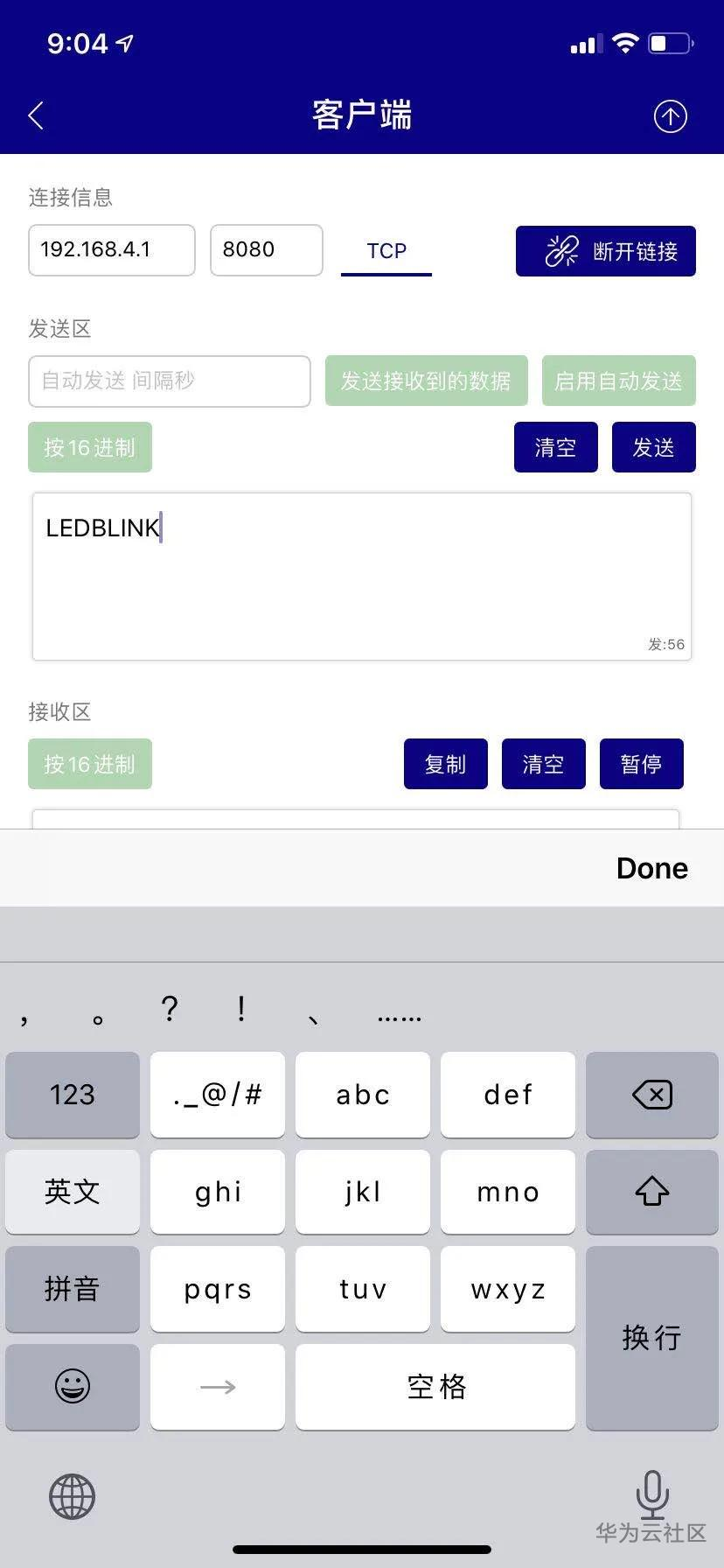Go back using the header arrow
This screenshot has height=1568, width=724.
click(x=36, y=115)
